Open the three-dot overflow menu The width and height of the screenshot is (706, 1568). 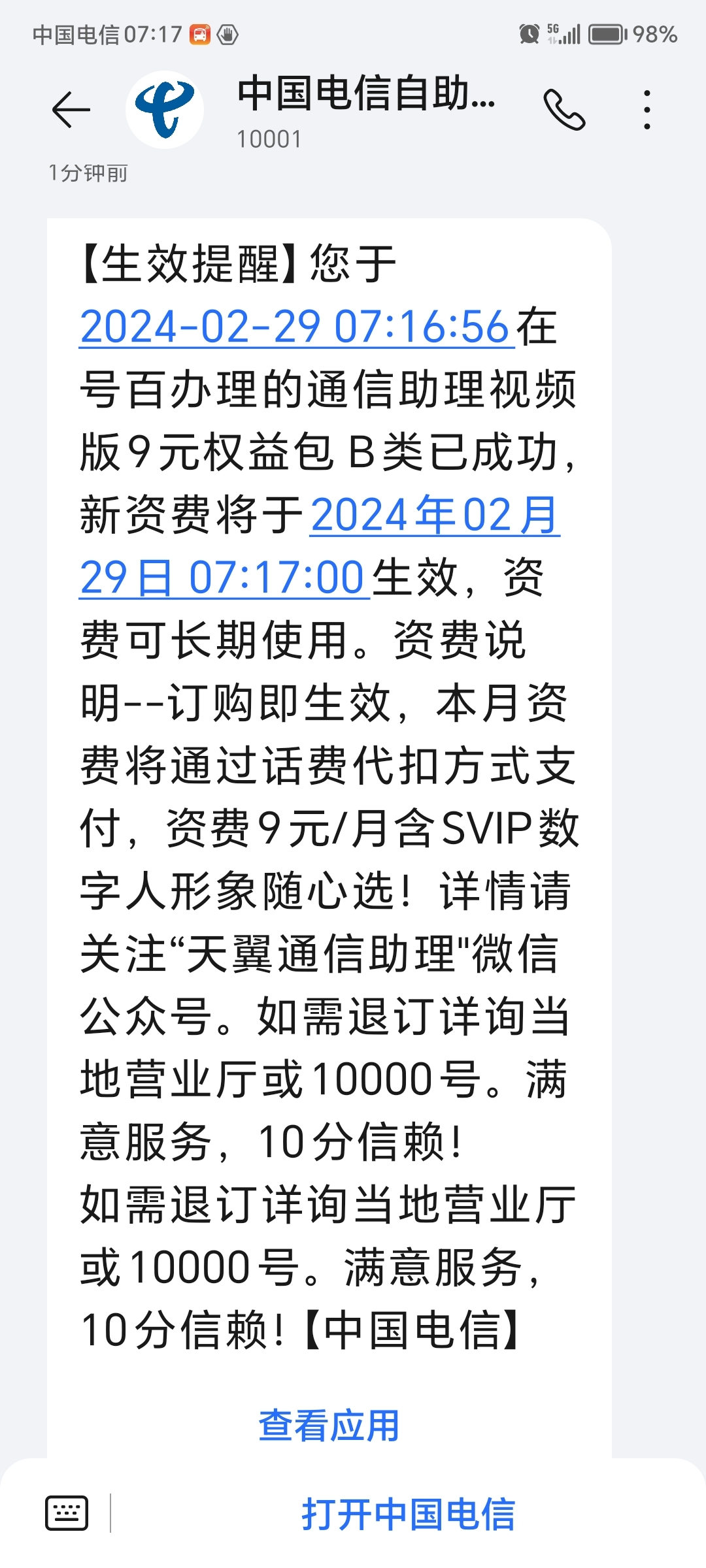[647, 110]
